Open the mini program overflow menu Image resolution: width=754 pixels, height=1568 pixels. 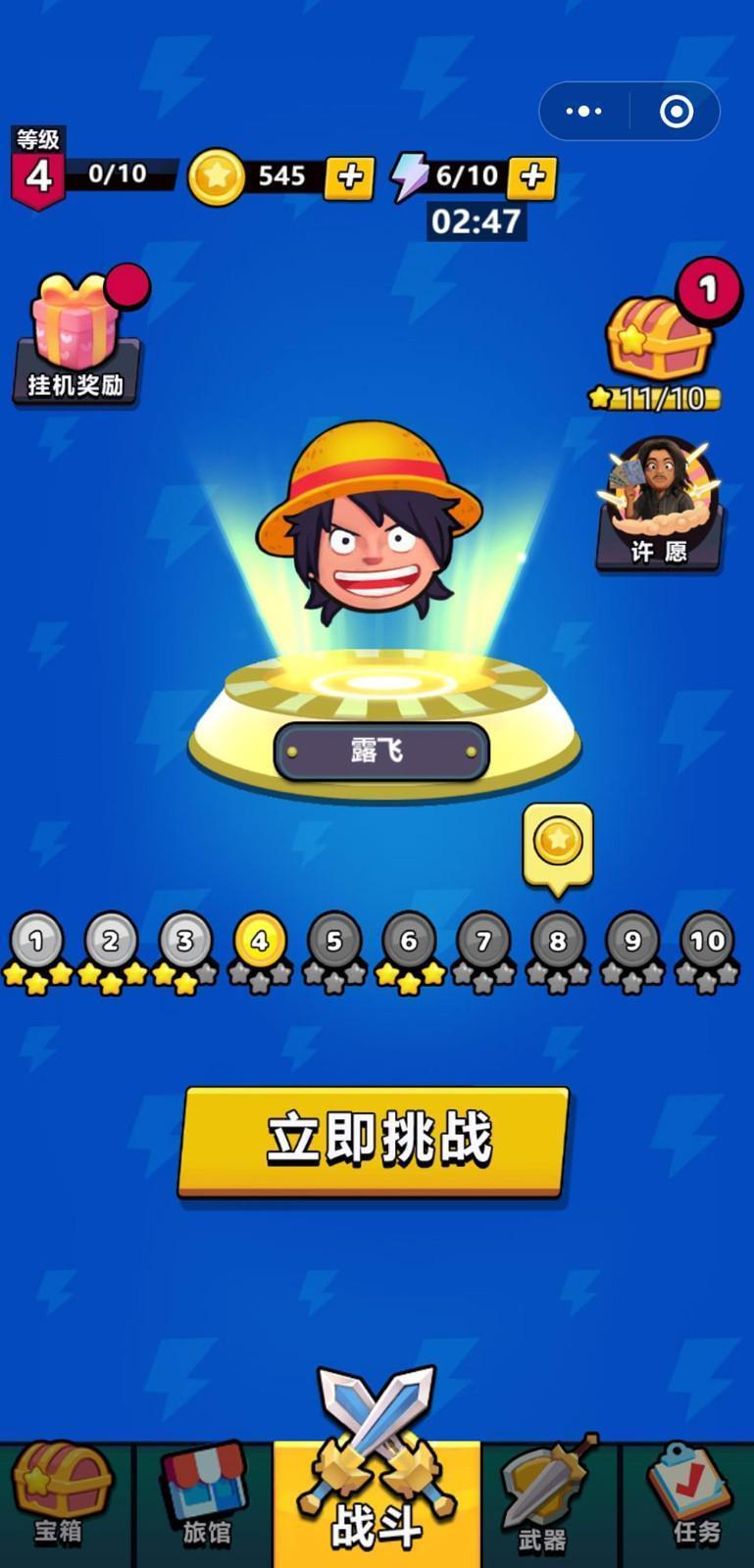(584, 111)
